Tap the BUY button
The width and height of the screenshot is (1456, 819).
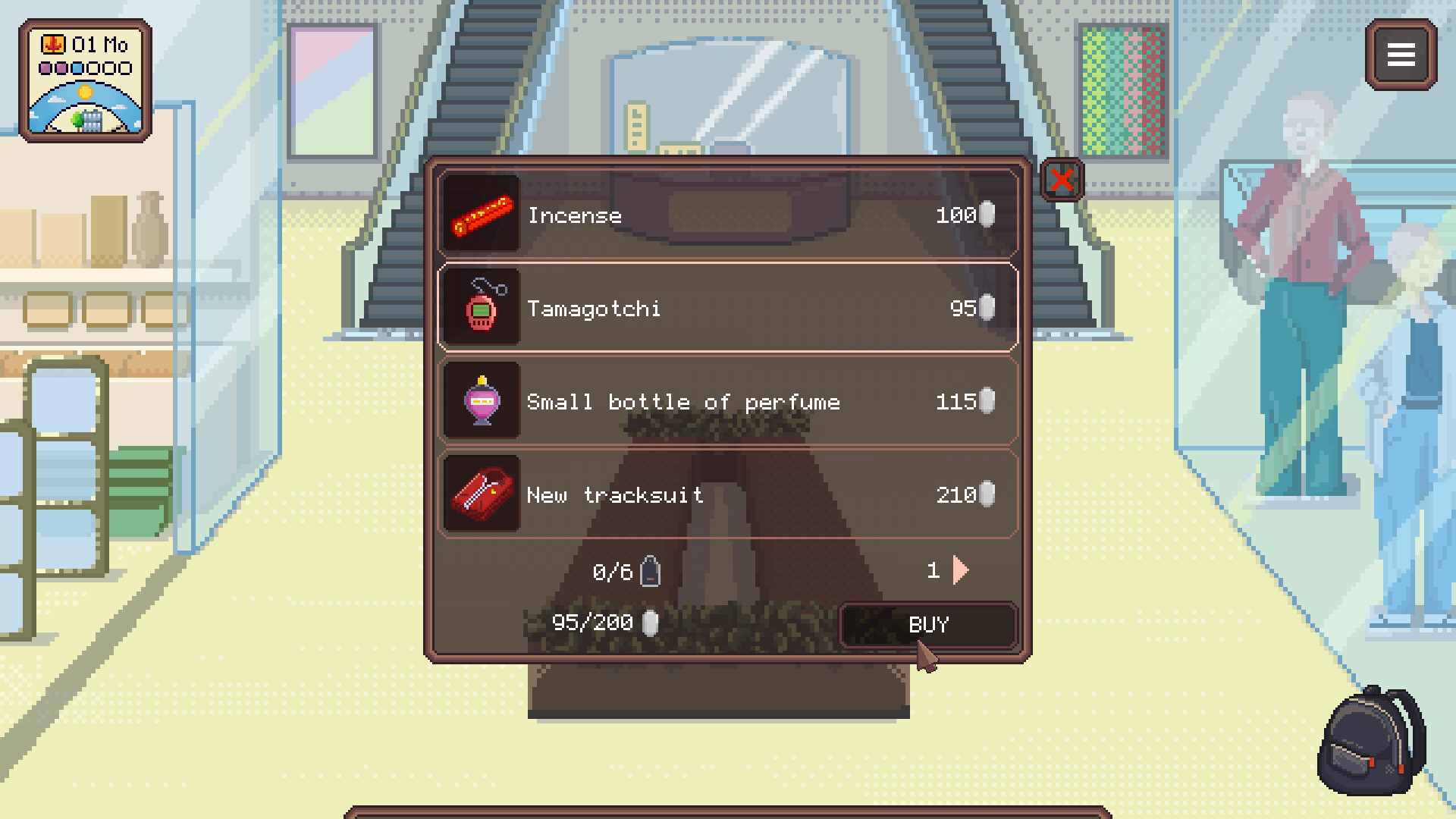928,624
